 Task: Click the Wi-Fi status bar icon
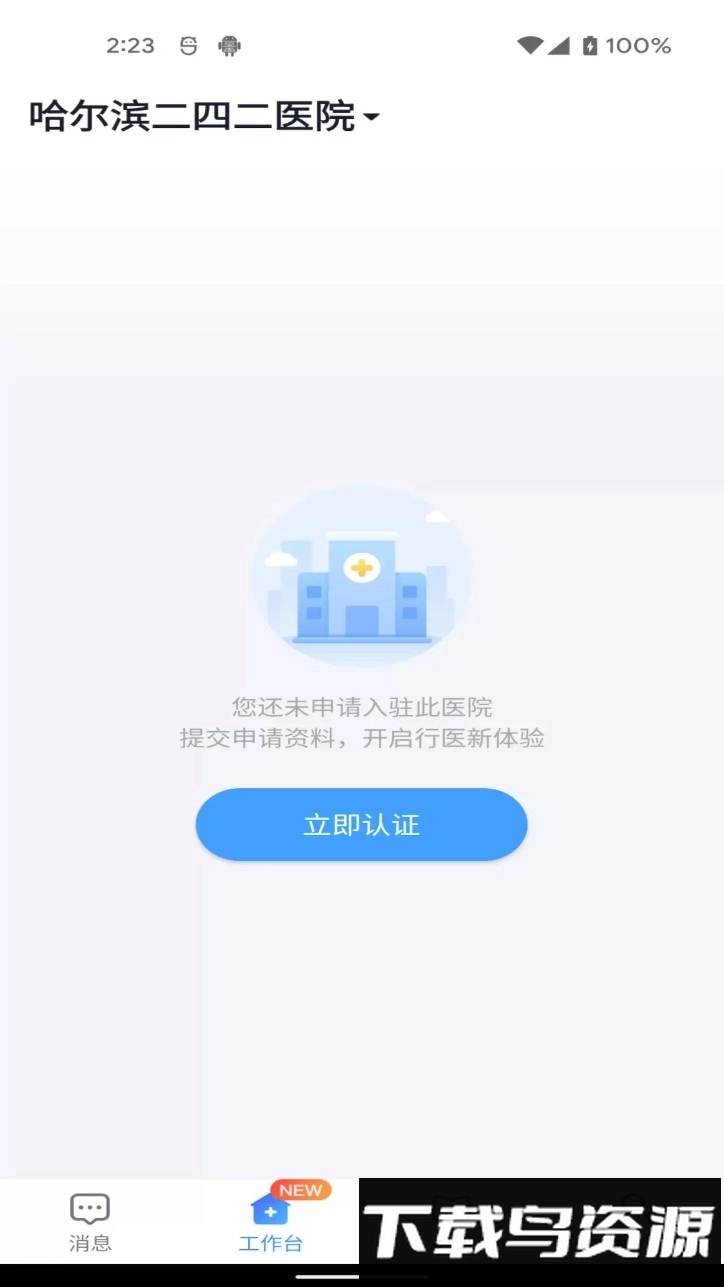coord(528,44)
